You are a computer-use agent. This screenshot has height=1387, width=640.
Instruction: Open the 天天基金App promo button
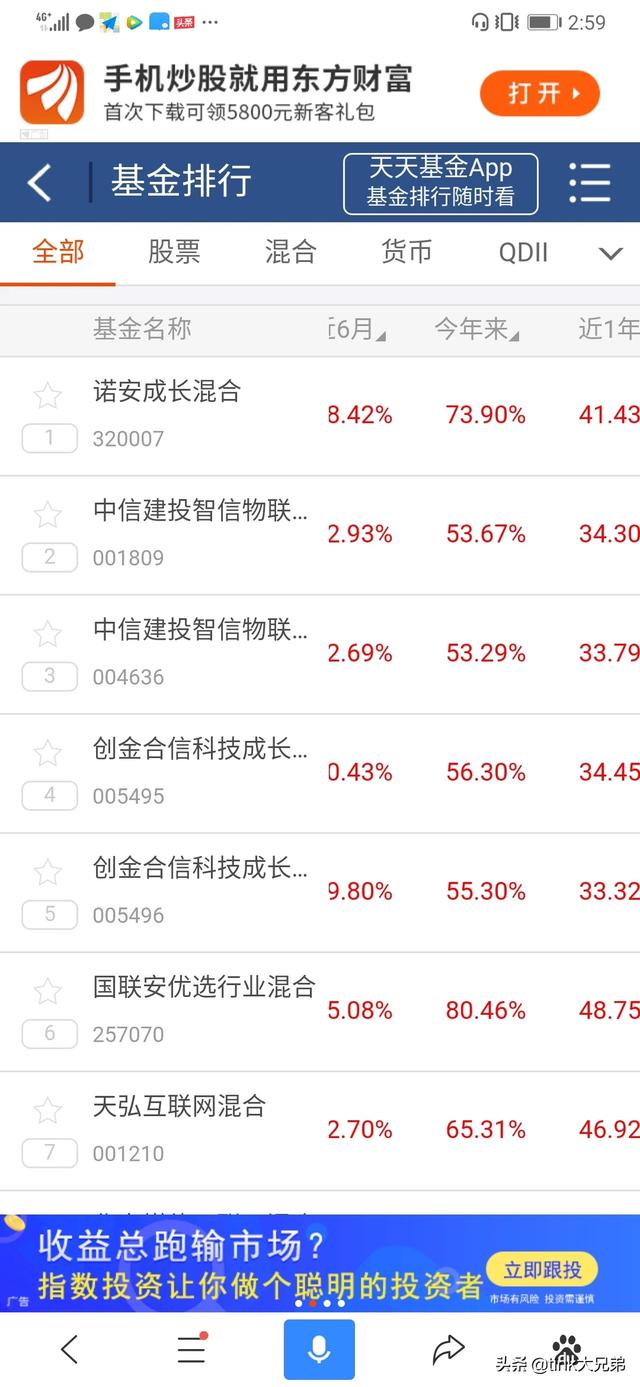pyautogui.click(x=440, y=182)
